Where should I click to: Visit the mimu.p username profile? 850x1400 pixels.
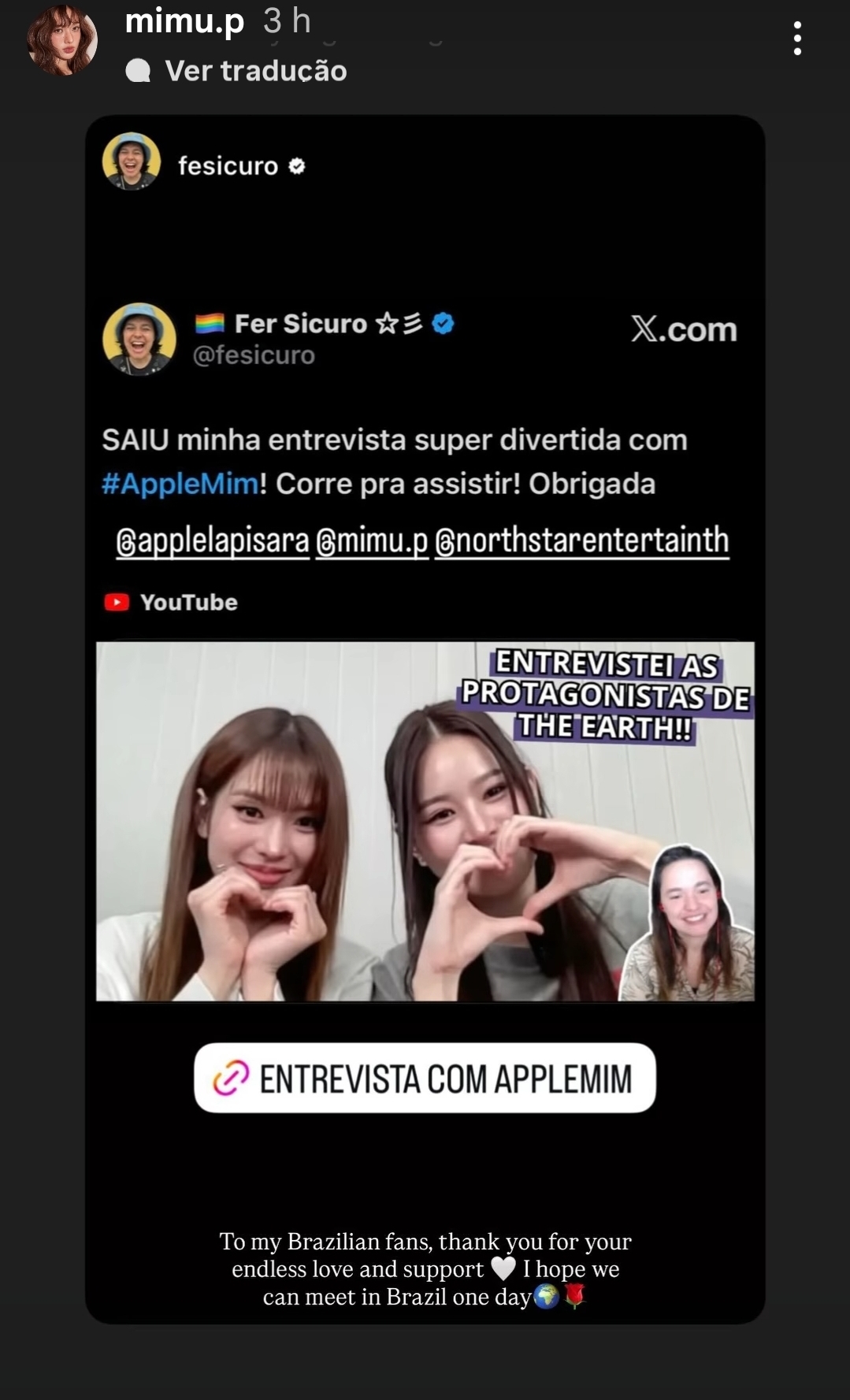tap(184, 21)
